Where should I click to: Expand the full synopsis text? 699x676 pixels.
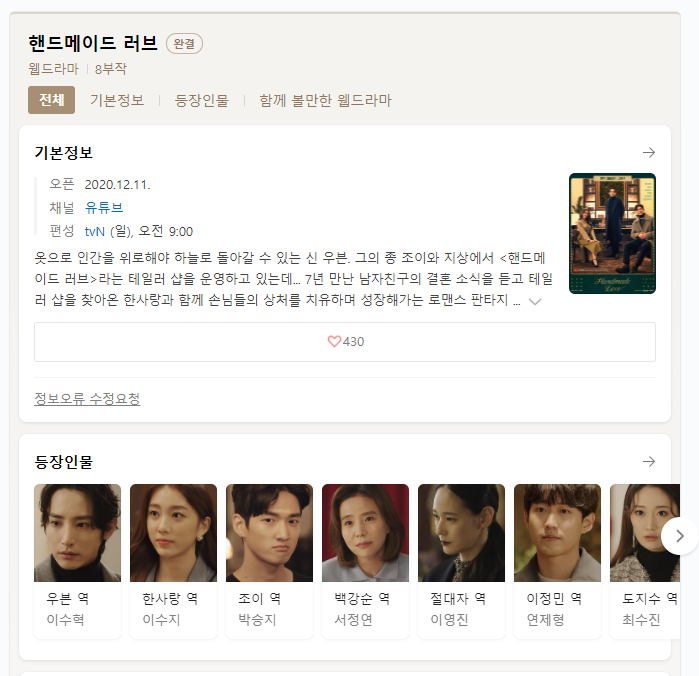coord(536,301)
